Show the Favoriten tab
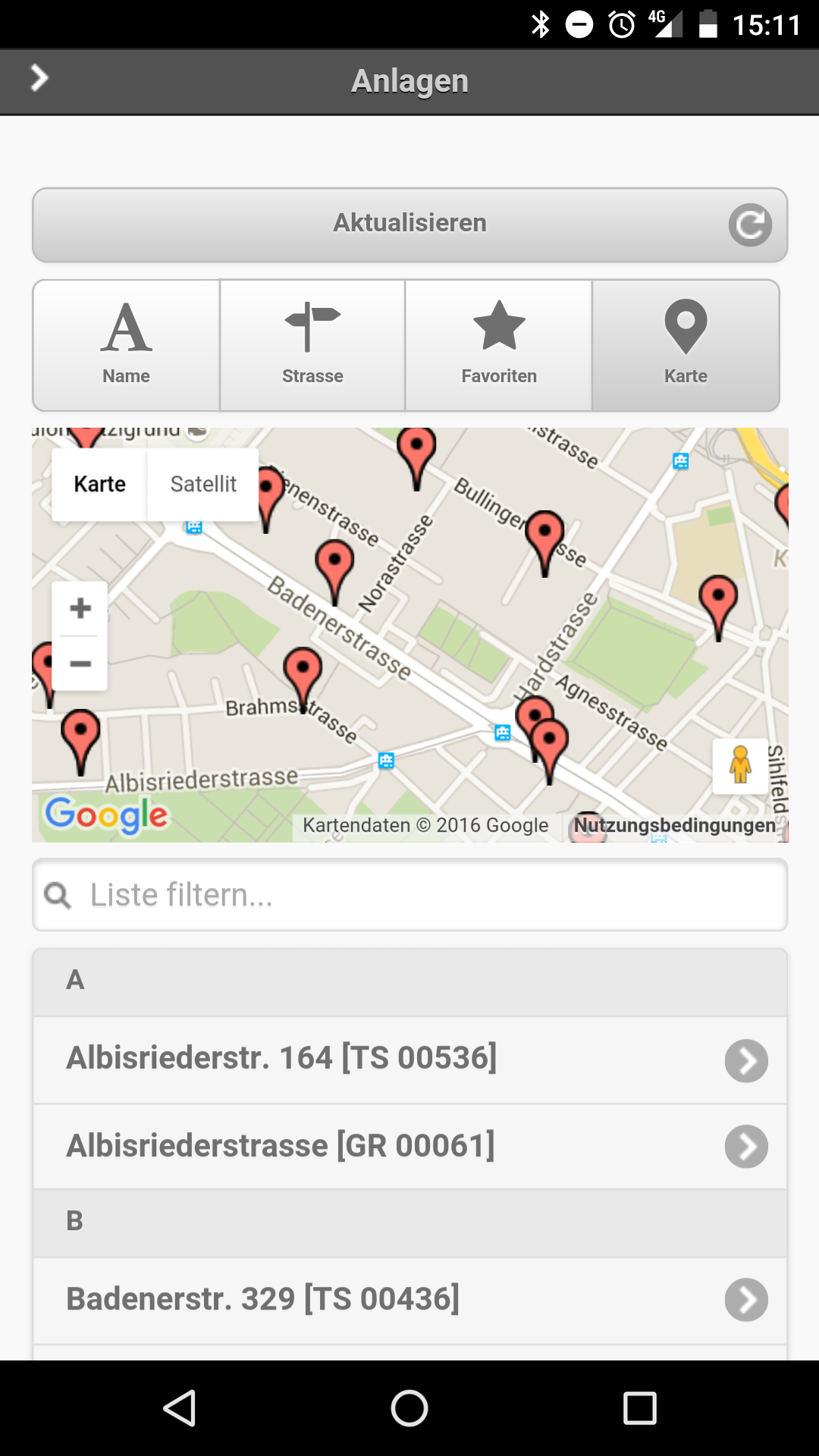This screenshot has height=1456, width=819. click(499, 345)
